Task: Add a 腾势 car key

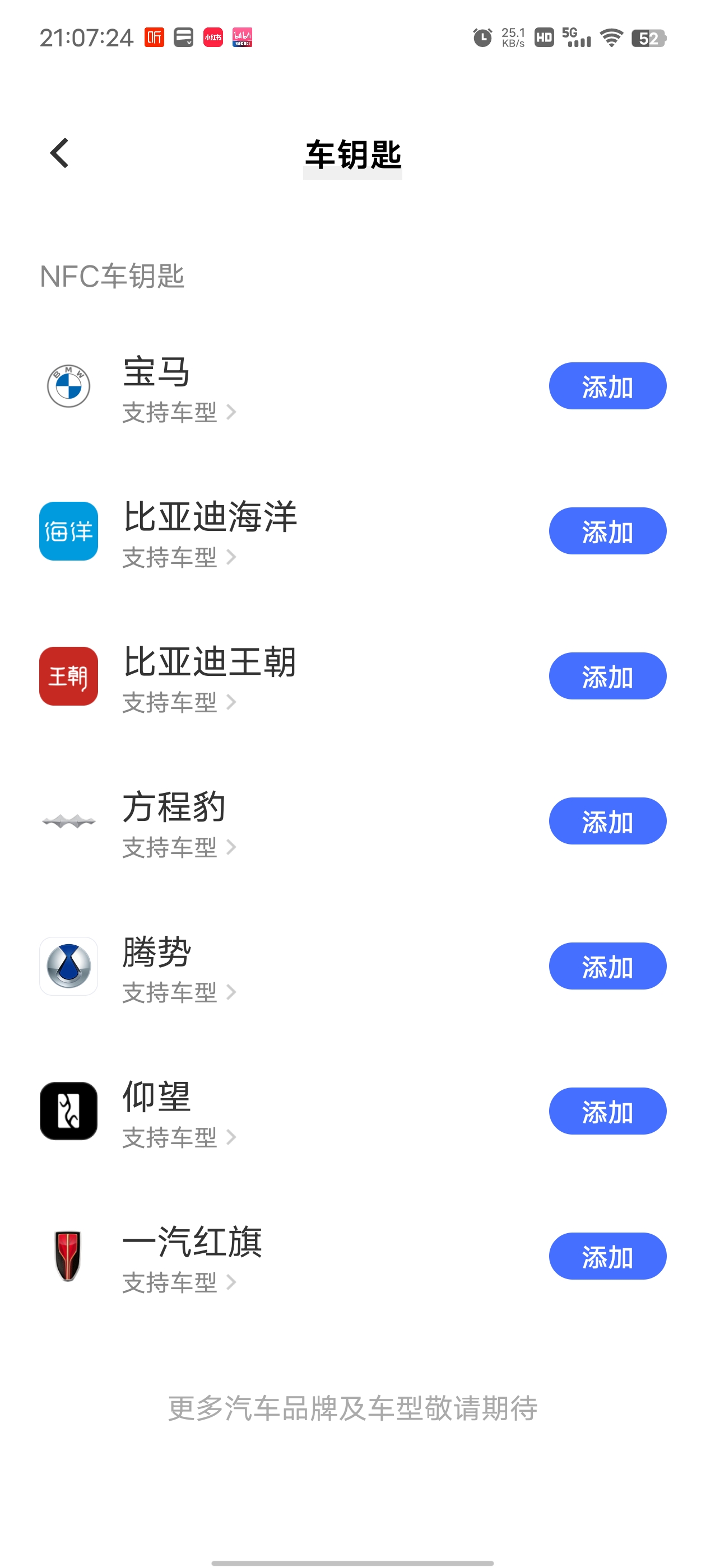Action: click(607, 966)
